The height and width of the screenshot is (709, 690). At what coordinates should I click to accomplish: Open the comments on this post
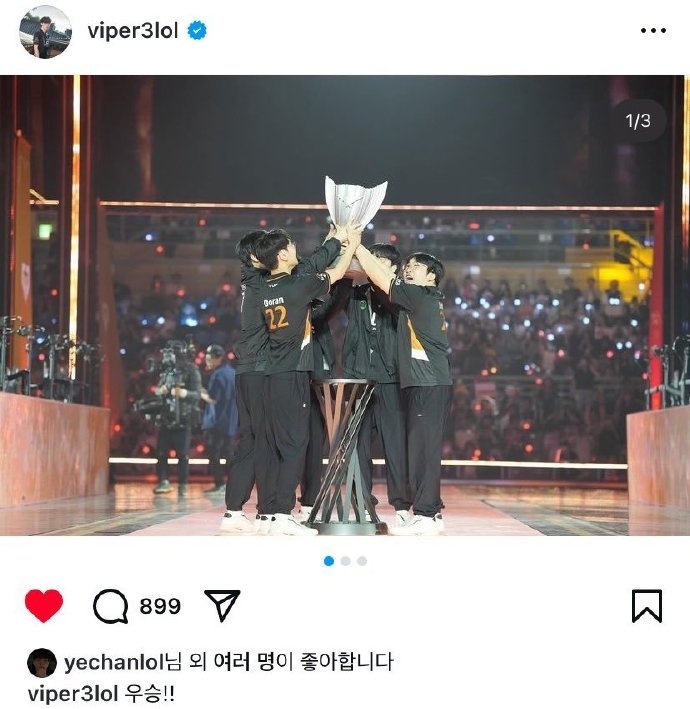(x=111, y=606)
